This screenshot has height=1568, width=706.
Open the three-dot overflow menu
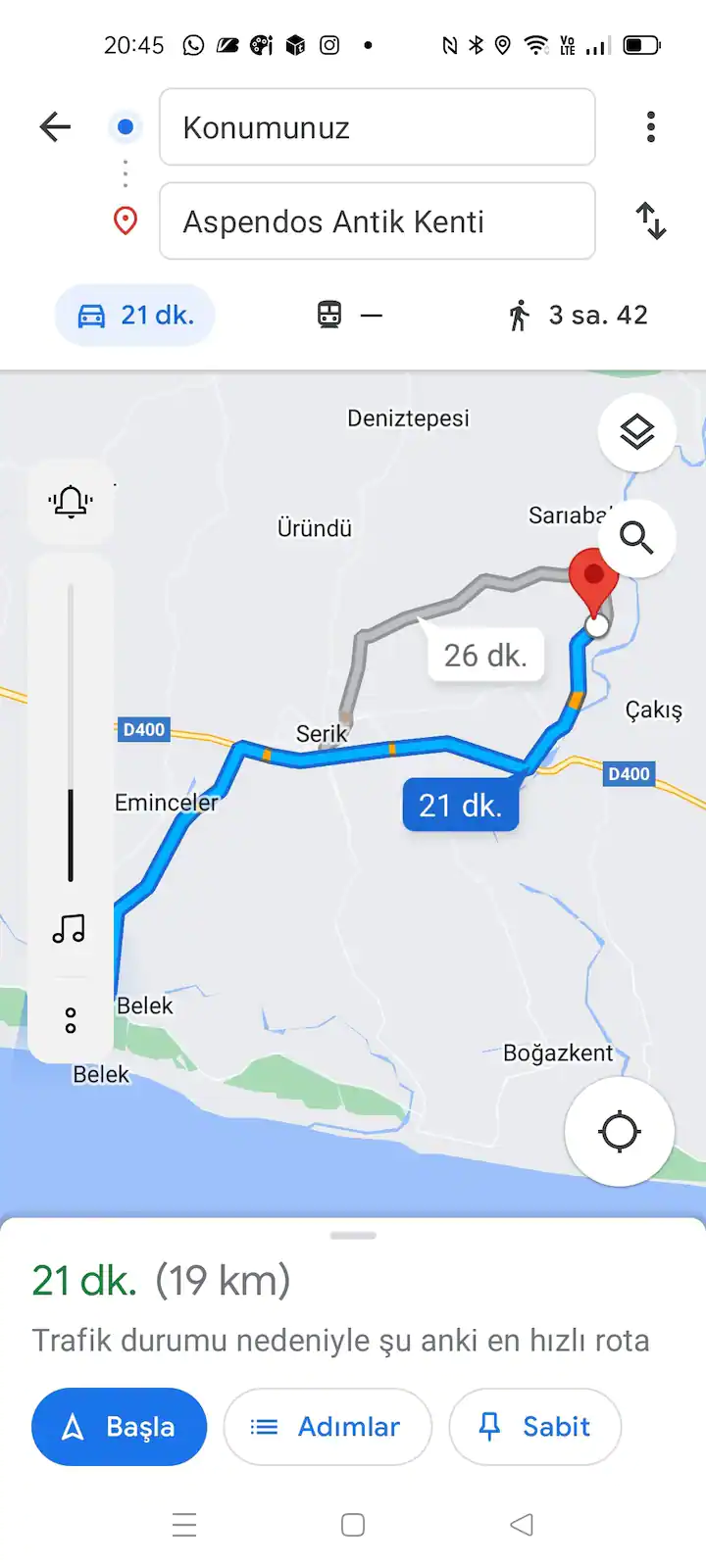[650, 126]
